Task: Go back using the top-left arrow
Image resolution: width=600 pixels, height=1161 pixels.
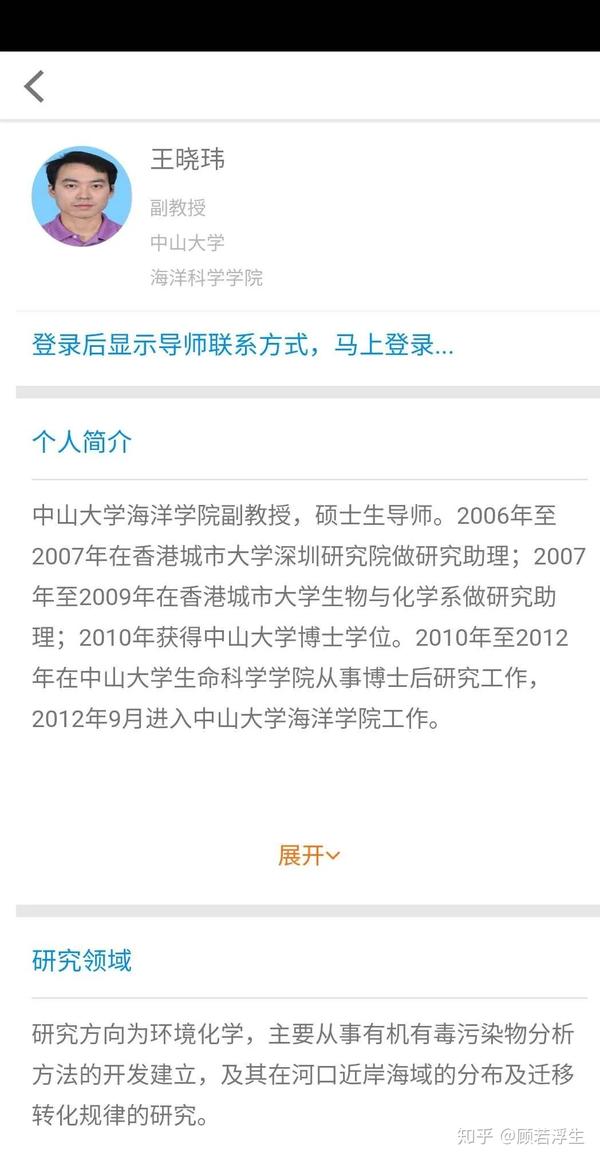Action: (34, 86)
